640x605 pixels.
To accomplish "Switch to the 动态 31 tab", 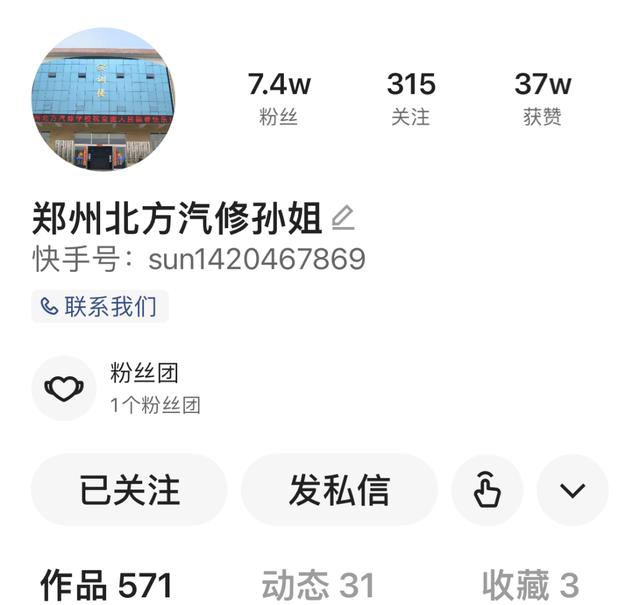I will click(318, 585).
